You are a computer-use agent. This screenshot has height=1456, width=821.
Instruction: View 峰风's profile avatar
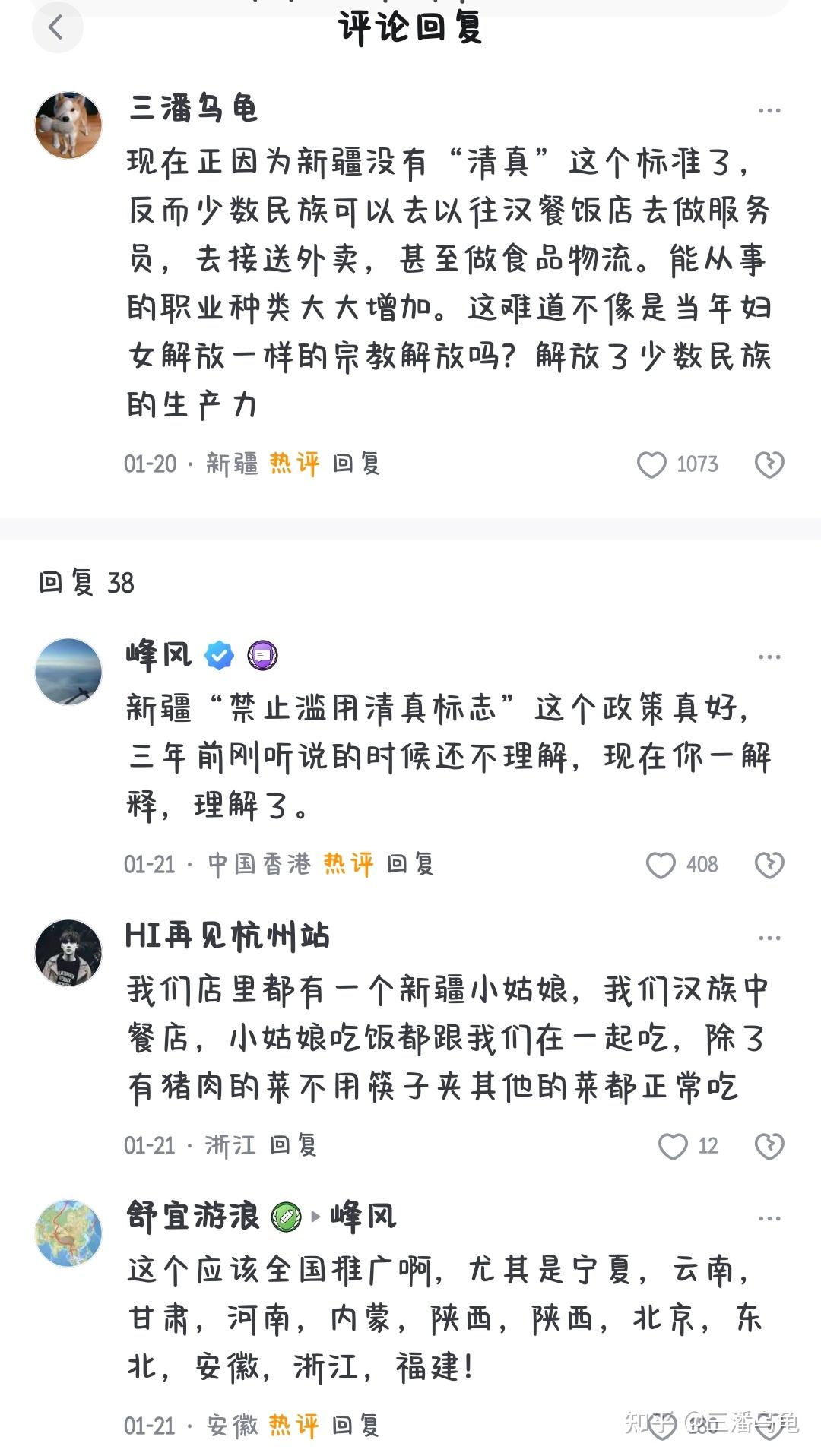(x=68, y=672)
